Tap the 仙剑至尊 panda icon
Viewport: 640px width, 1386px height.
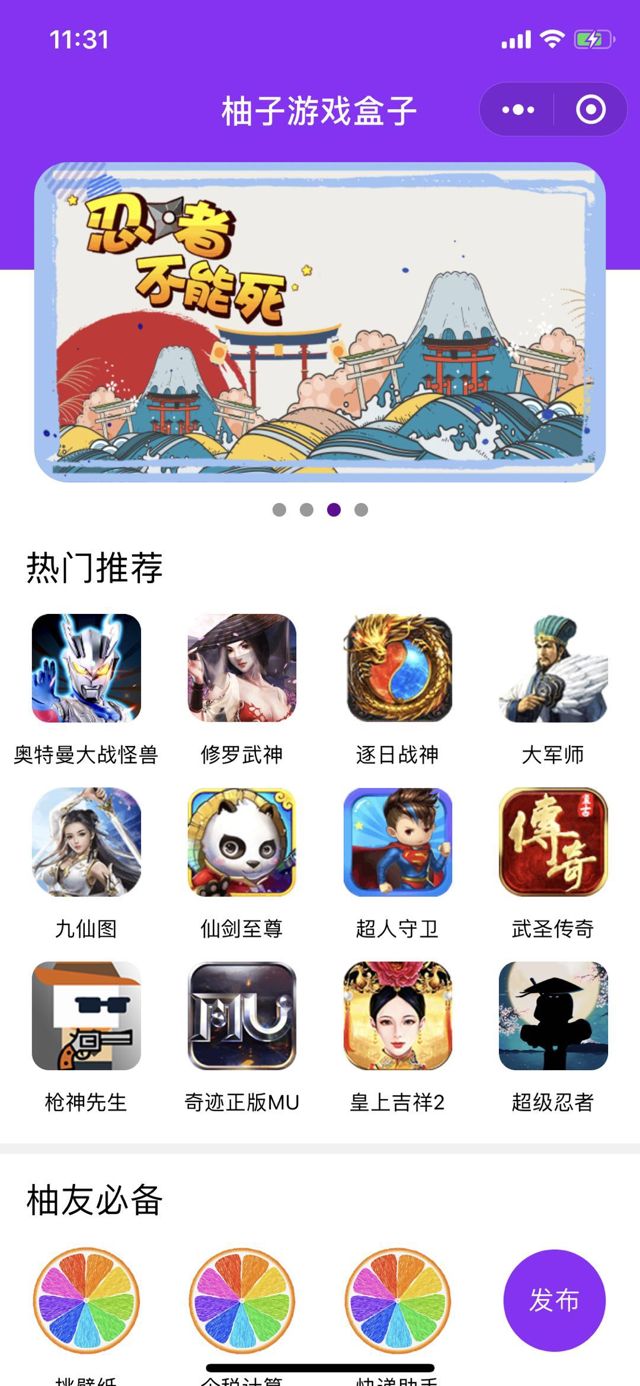(242, 842)
